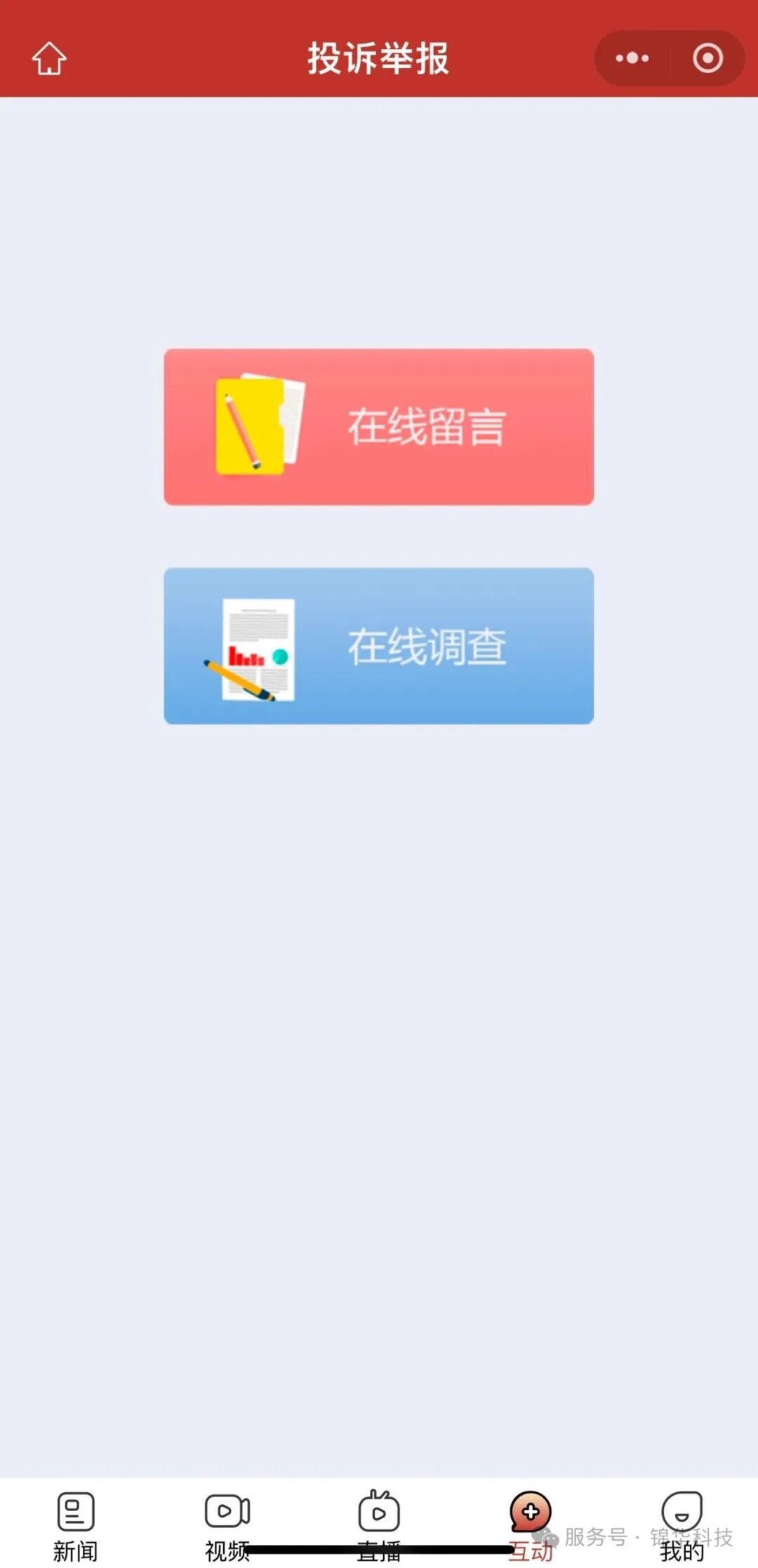
Task: Close the mini program with circle icon
Action: [x=707, y=58]
